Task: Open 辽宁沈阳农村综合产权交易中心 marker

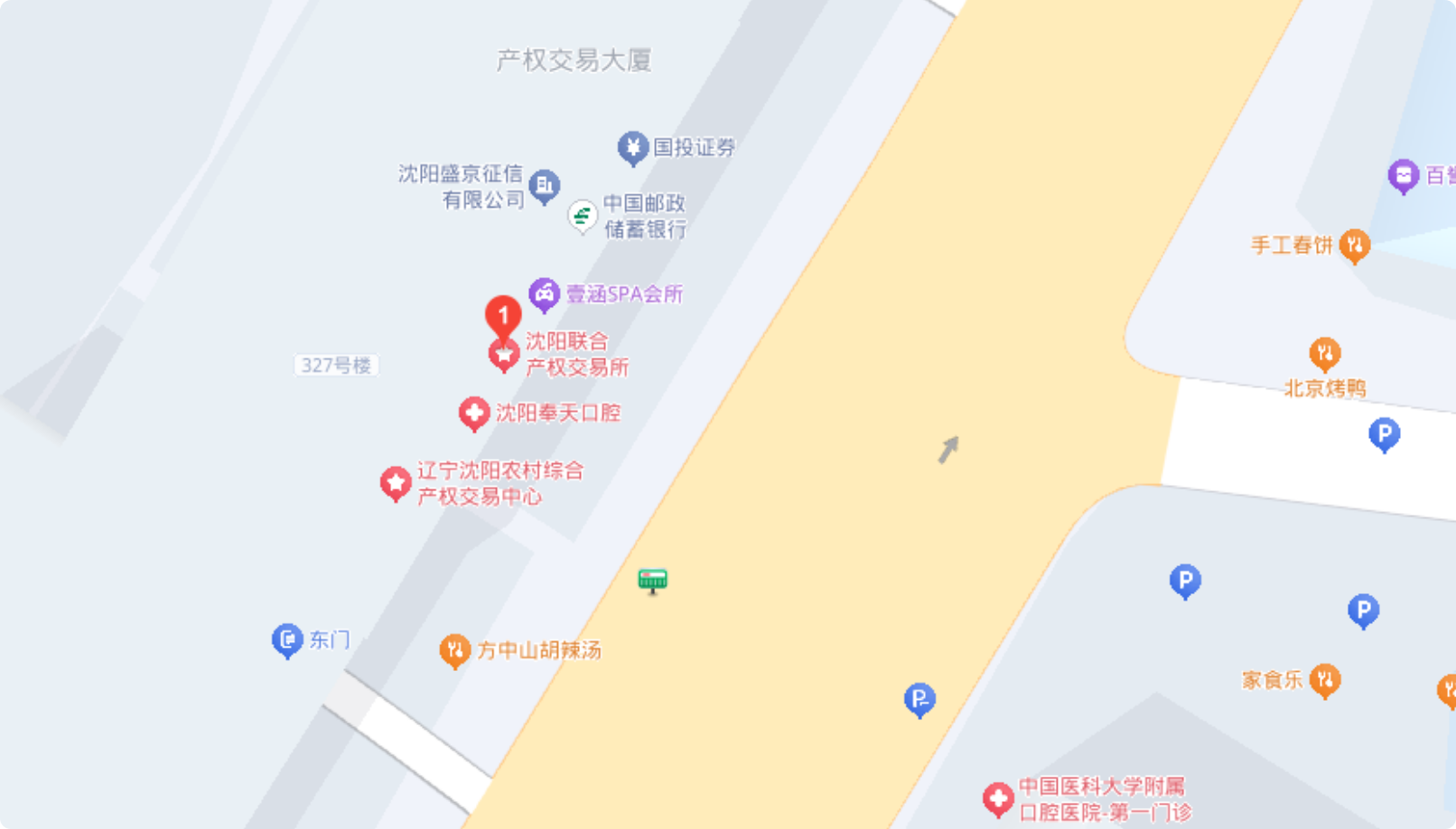Action: point(396,483)
